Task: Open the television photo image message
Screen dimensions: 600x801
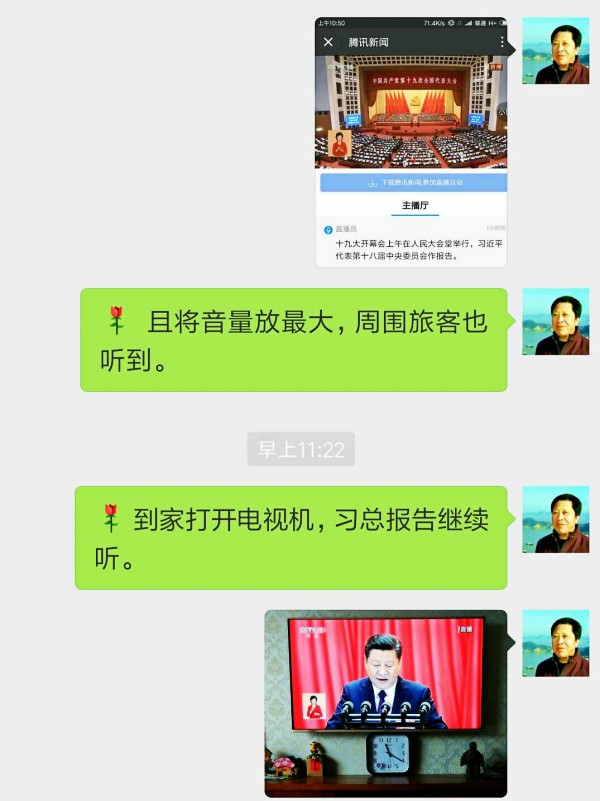Action: pyautogui.click(x=385, y=703)
